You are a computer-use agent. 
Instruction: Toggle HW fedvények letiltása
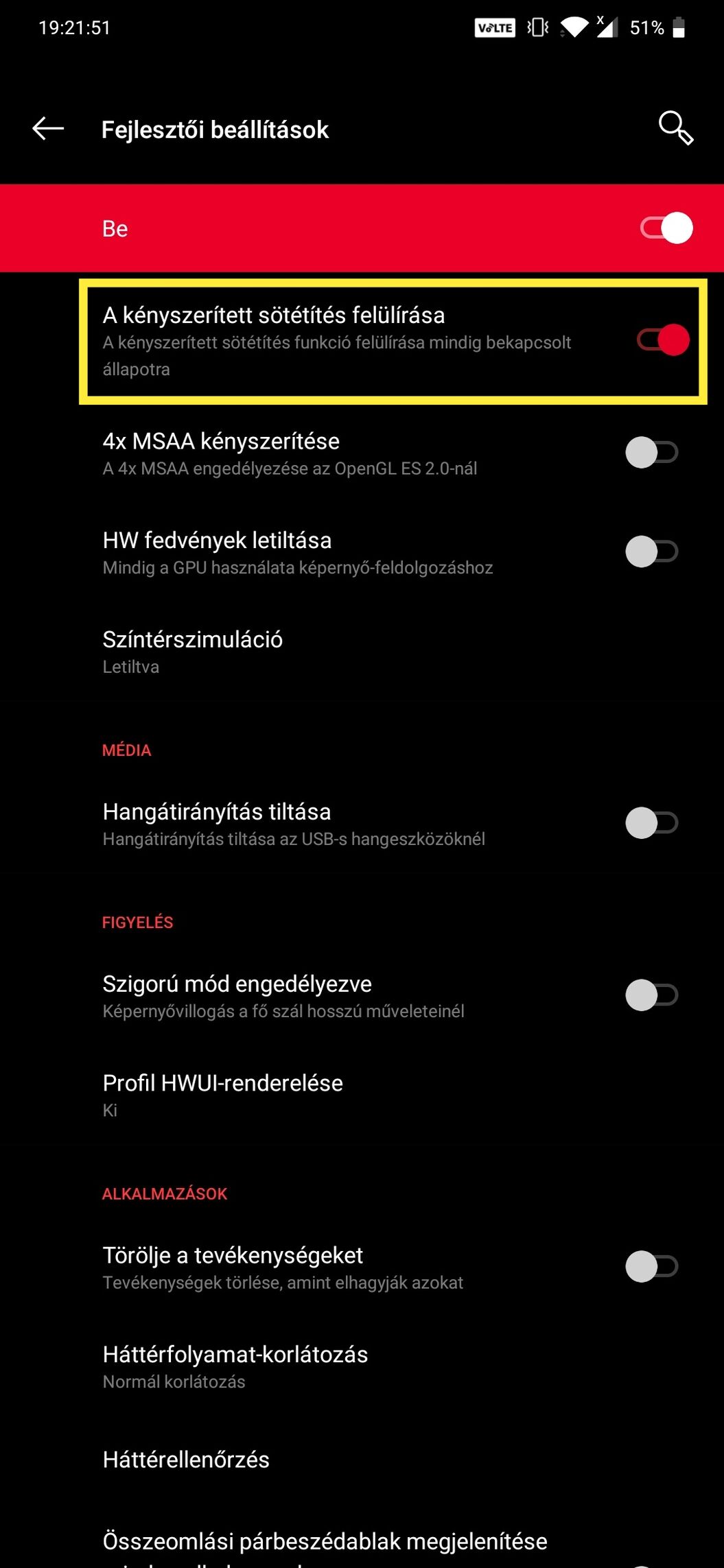point(651,551)
